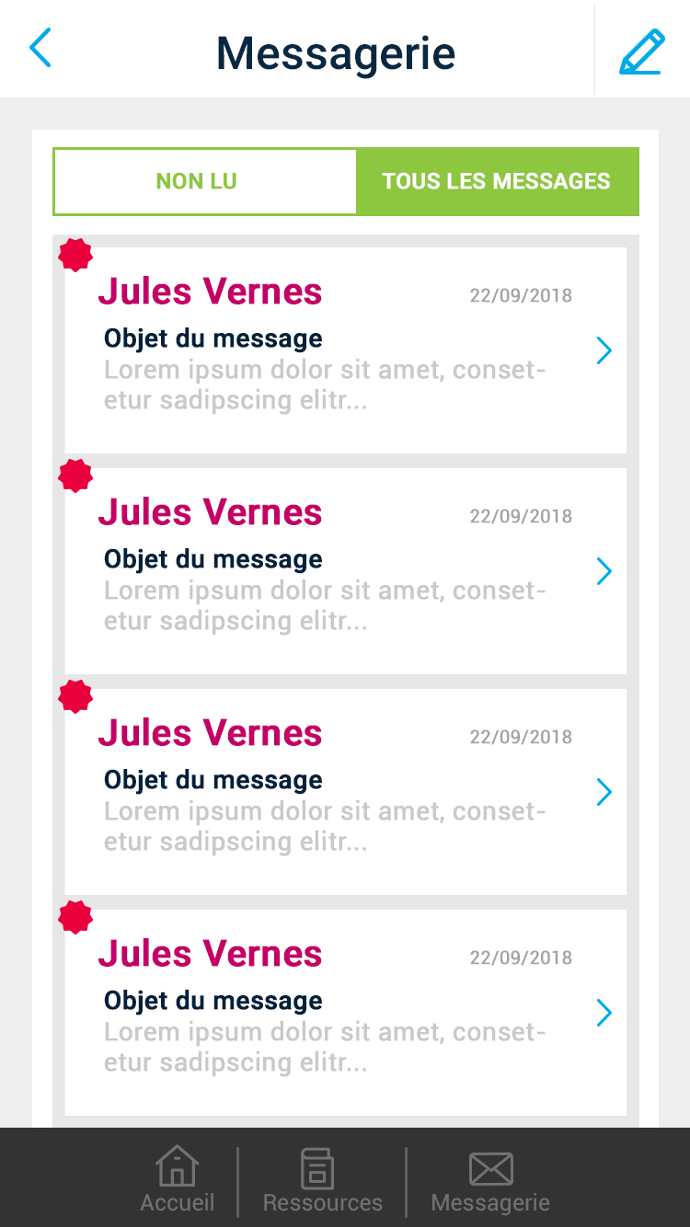Tap Messagerie in the bottom navigation
Viewport: 690px width, 1227px height.
coord(490,1180)
